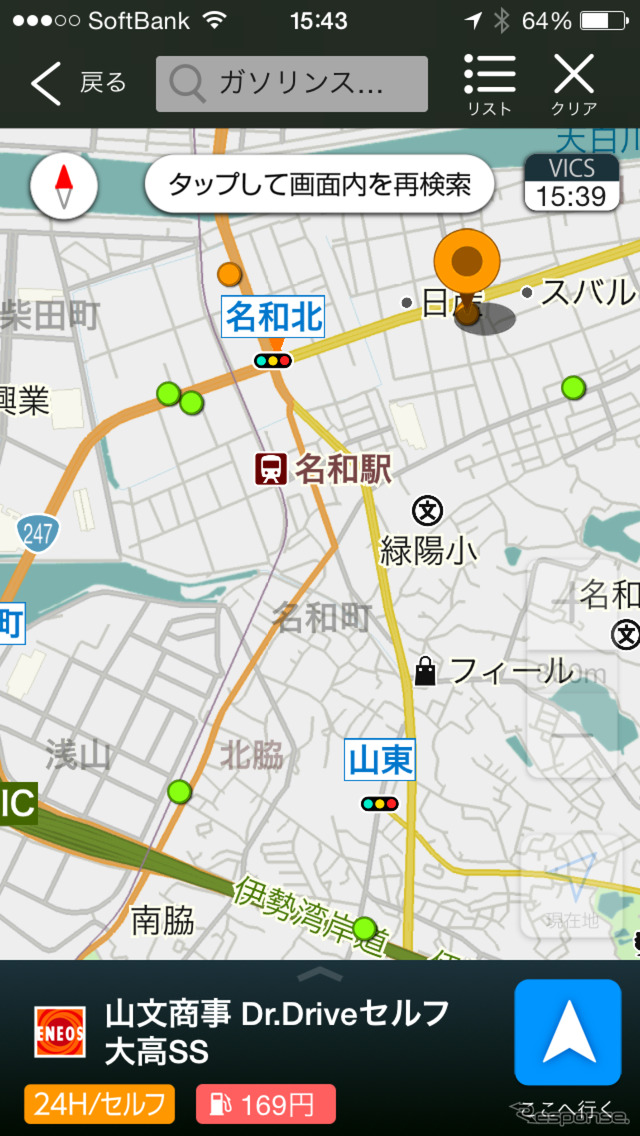
Task: Tap the compass to reset map orientation
Action: 64,185
